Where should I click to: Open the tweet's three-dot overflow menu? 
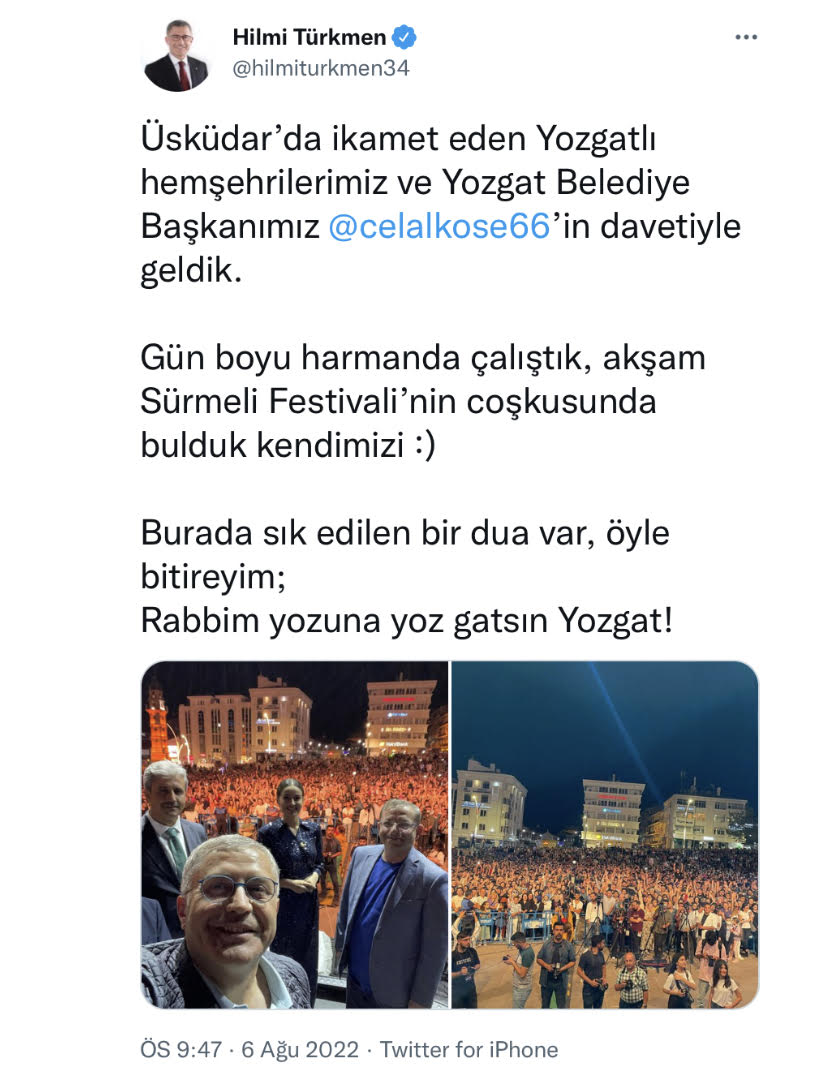[746, 38]
